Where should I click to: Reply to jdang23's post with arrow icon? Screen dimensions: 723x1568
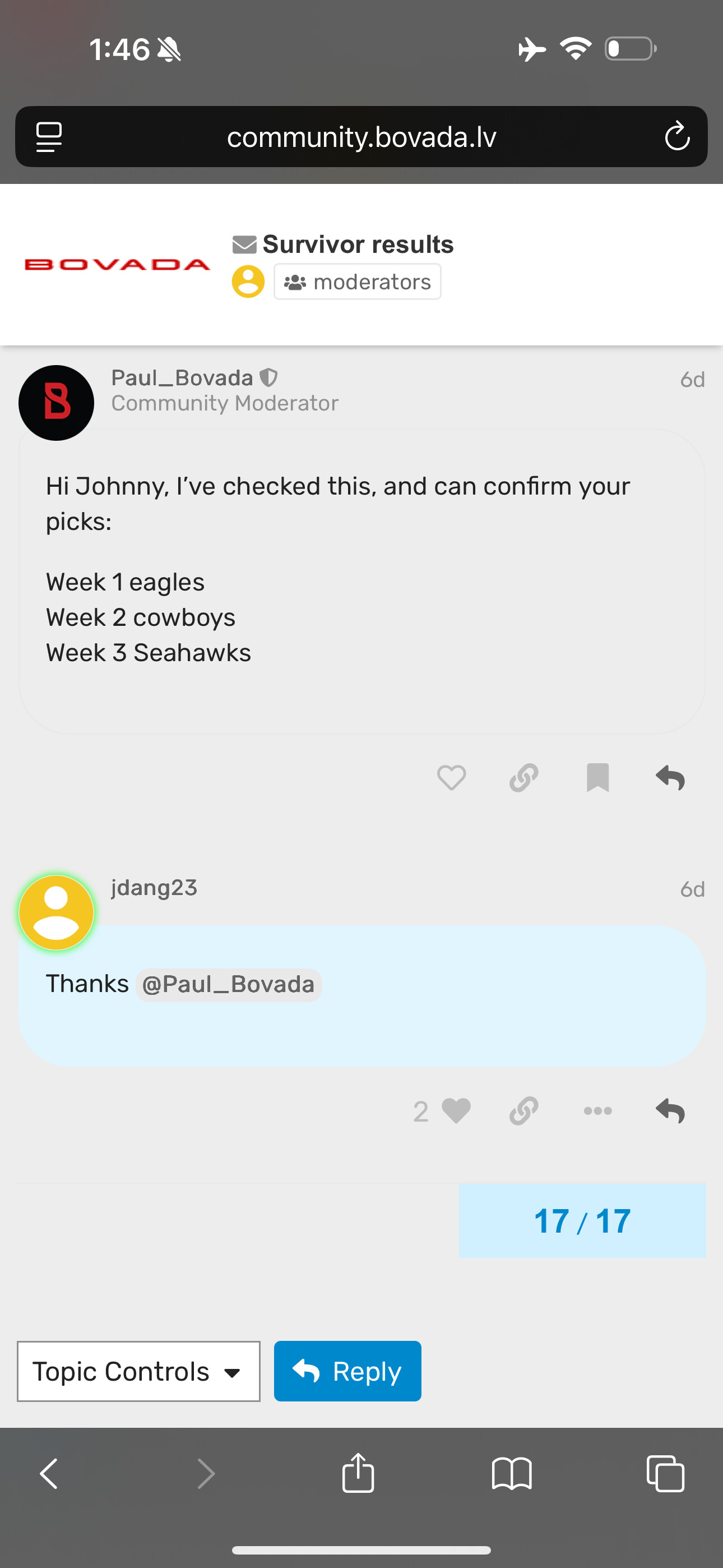point(670,1111)
